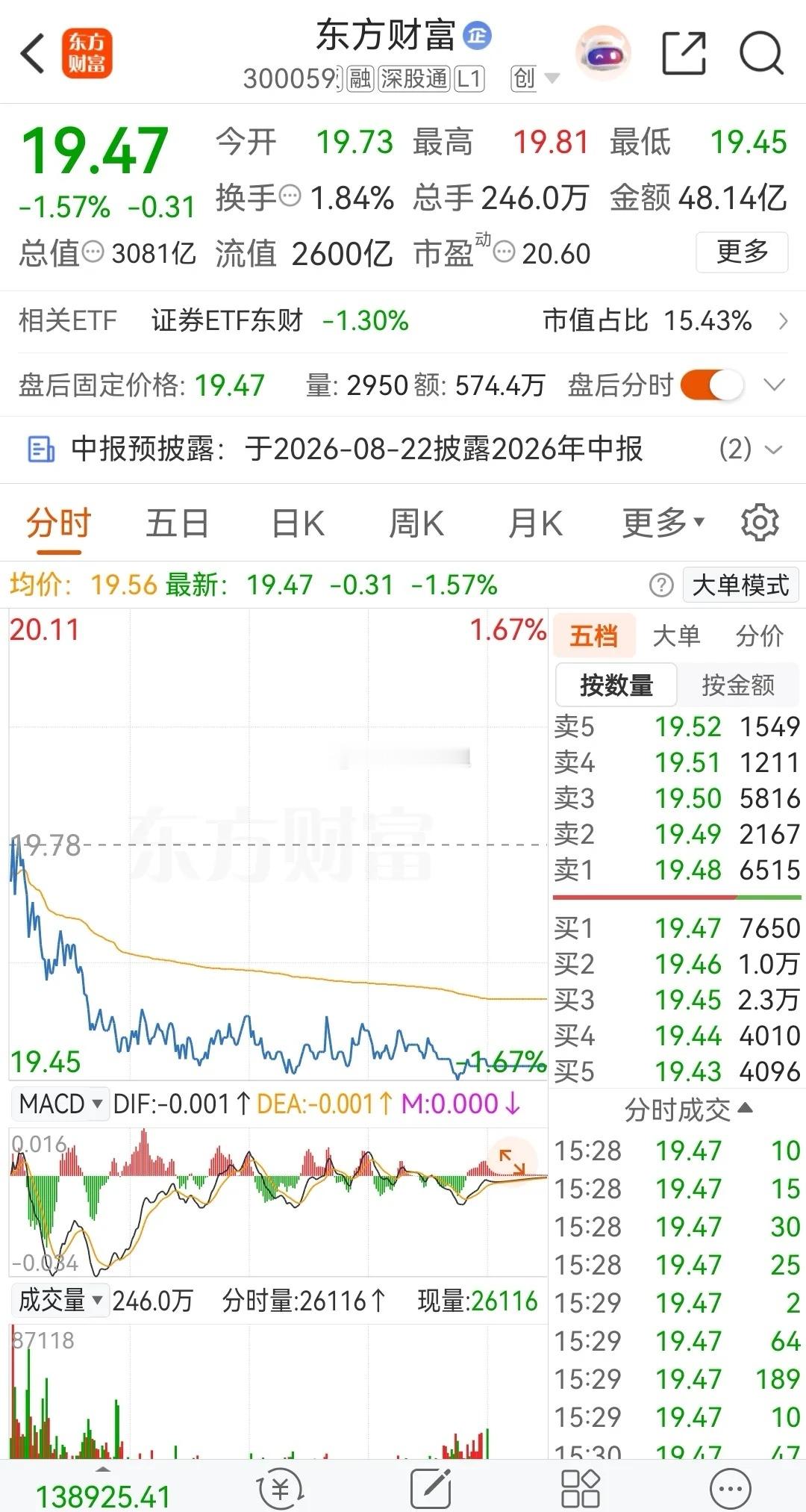806x1512 pixels.
Task: Switch to the 大单 tab
Action: point(676,636)
